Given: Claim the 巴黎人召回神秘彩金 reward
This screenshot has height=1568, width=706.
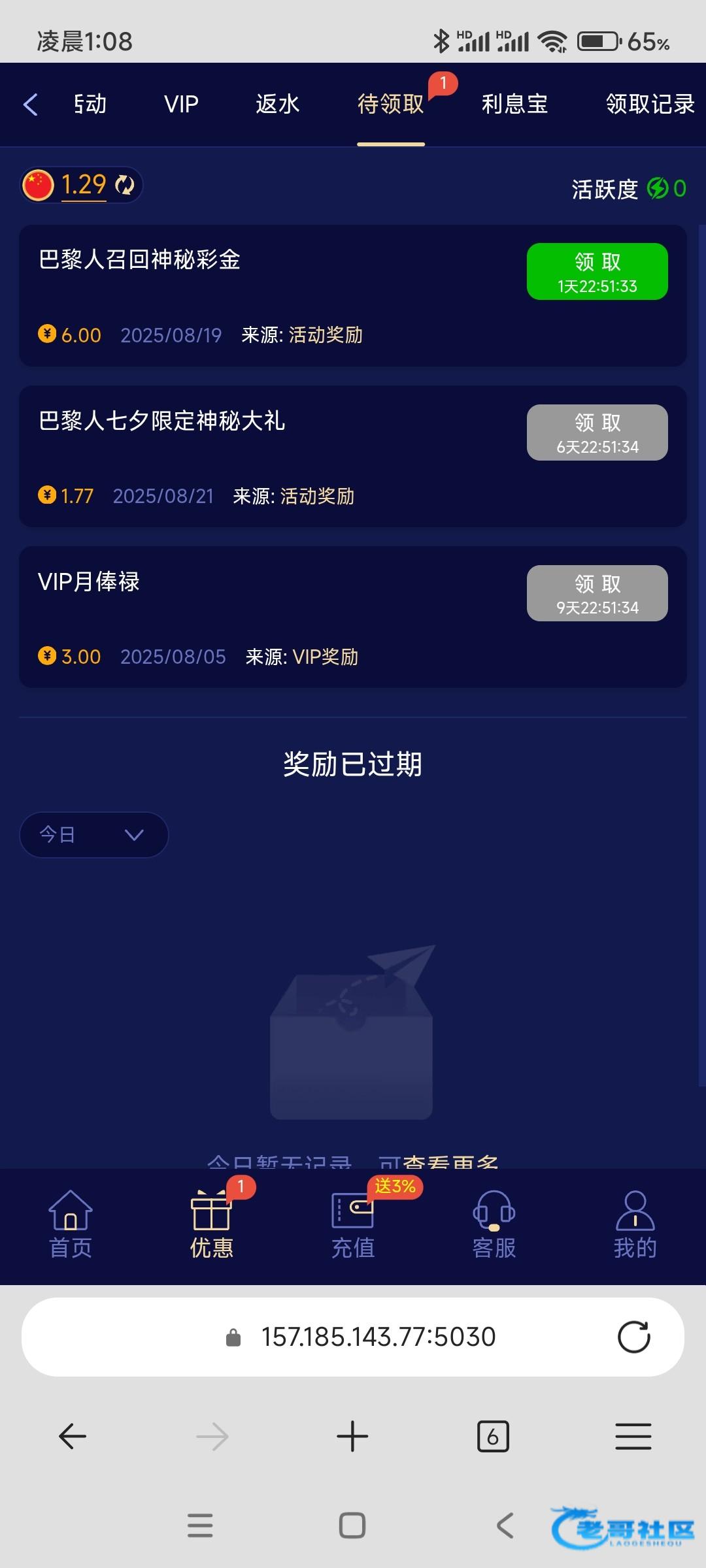Looking at the screenshot, I should tap(597, 272).
